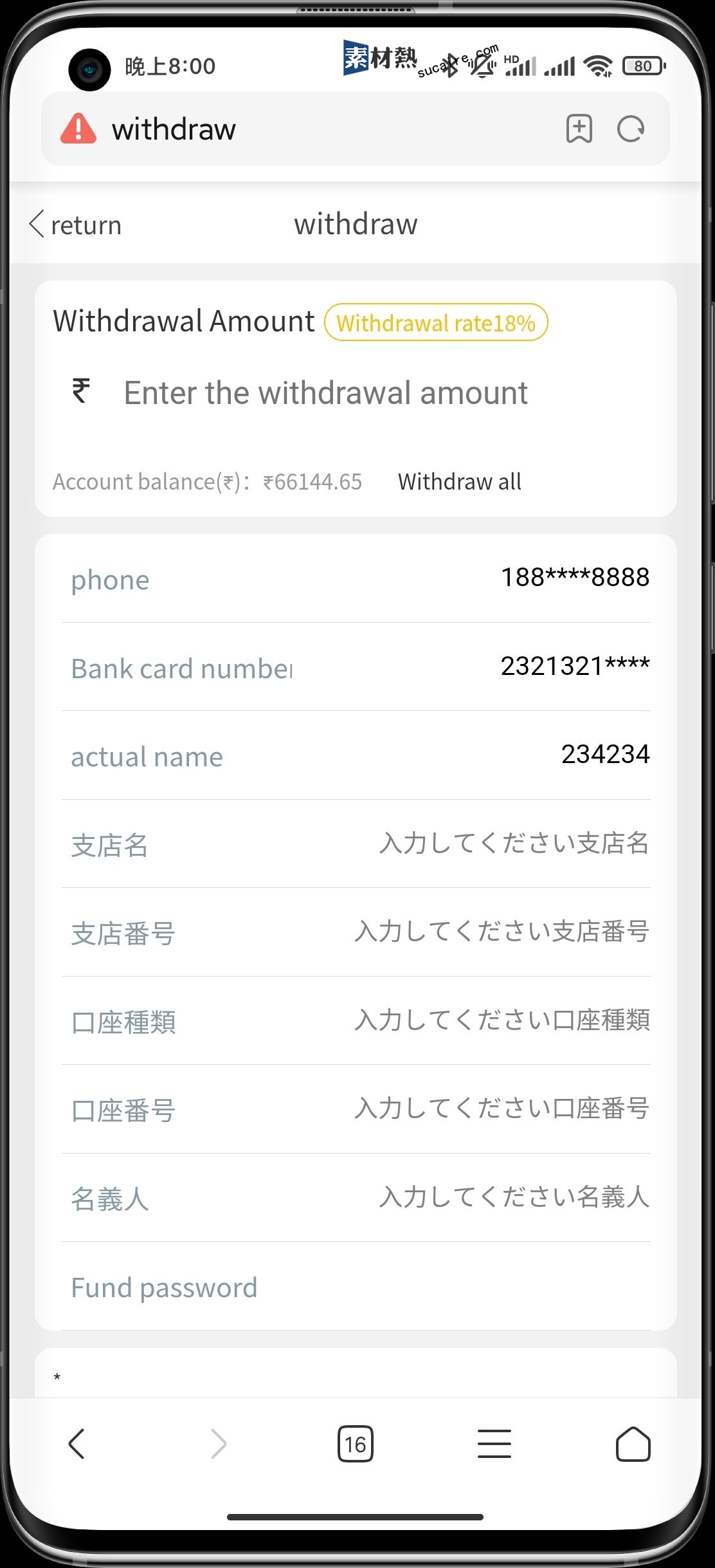Go to the browser home page
This screenshot has width=715, height=1568.
(x=633, y=1444)
